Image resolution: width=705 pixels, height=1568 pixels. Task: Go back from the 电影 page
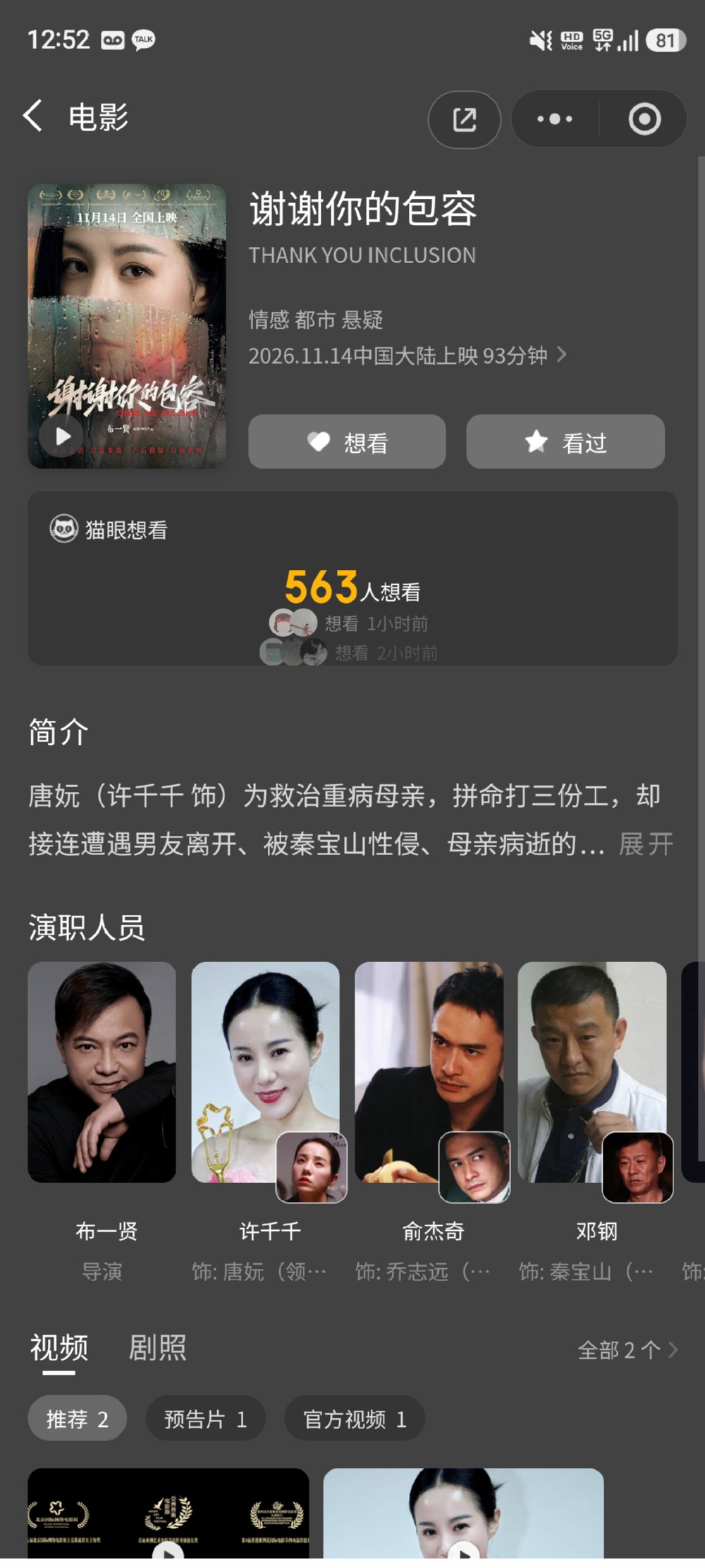click(x=33, y=116)
